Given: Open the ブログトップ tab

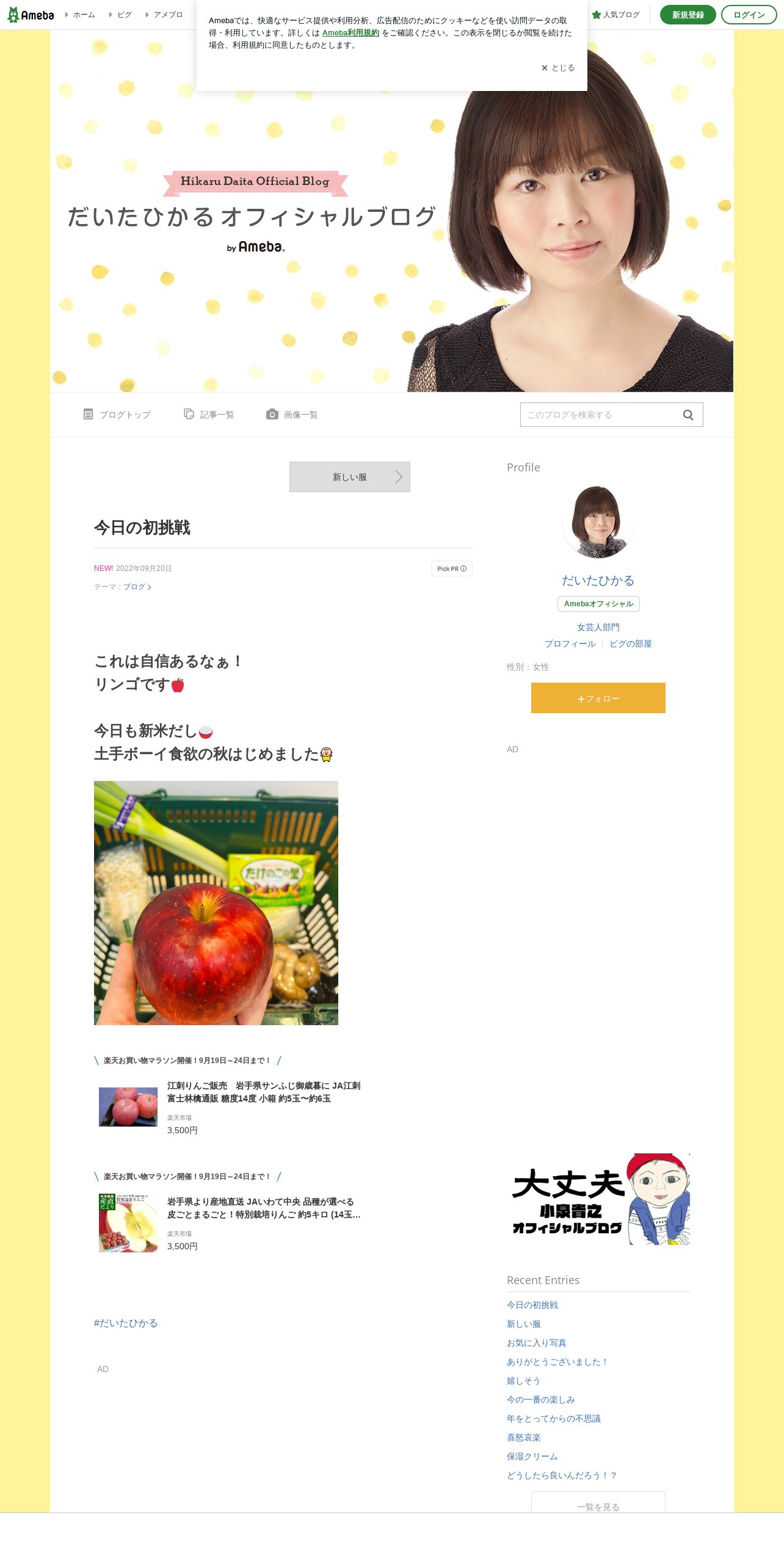Looking at the screenshot, I should coord(117,415).
